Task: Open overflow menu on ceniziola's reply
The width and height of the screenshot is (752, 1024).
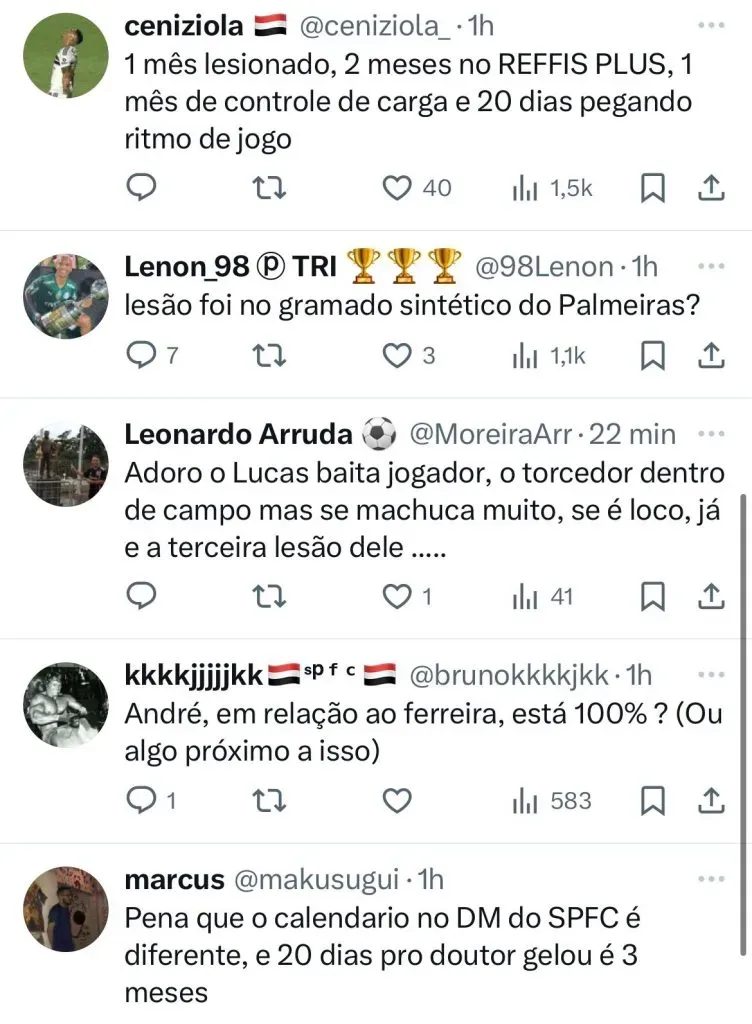Action: point(709,24)
